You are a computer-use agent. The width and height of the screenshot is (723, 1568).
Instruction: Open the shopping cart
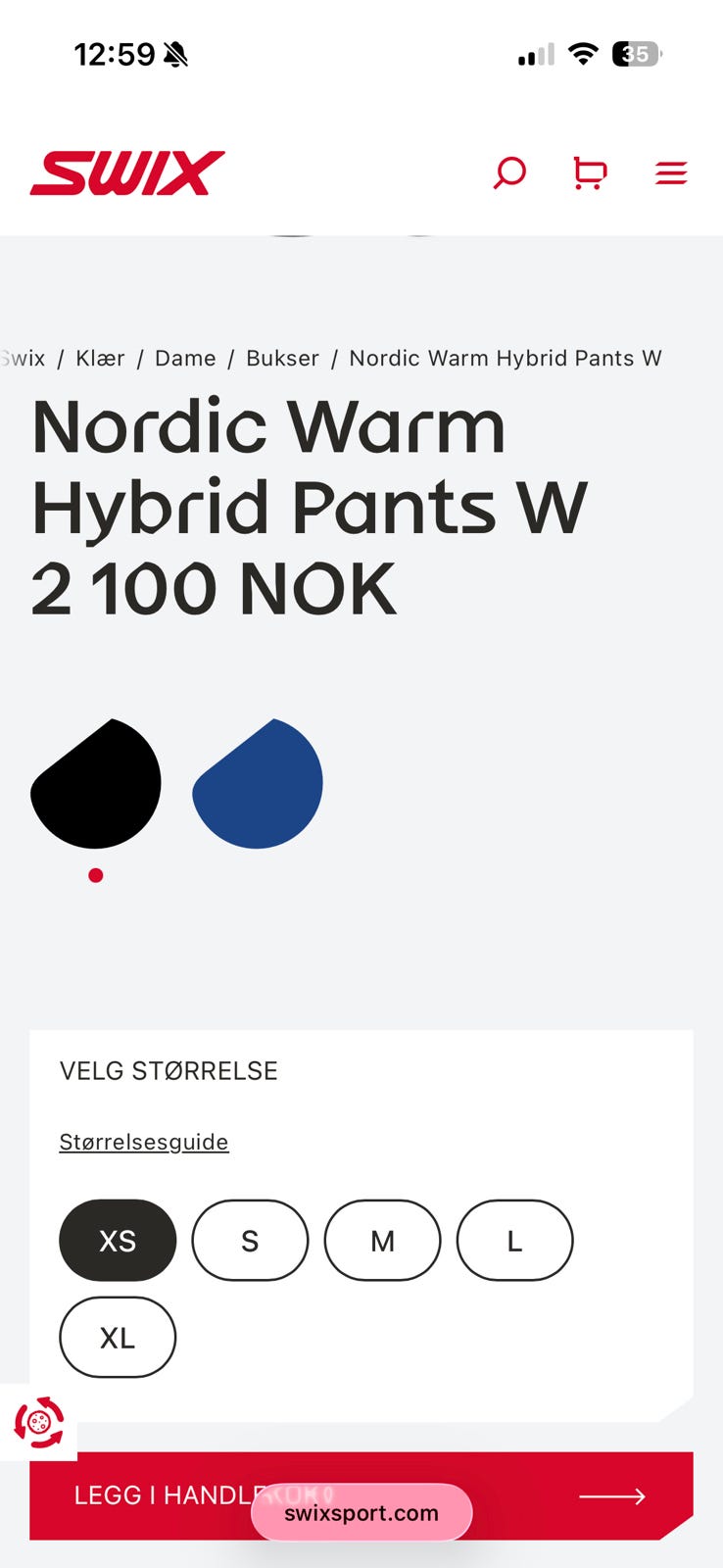click(590, 173)
